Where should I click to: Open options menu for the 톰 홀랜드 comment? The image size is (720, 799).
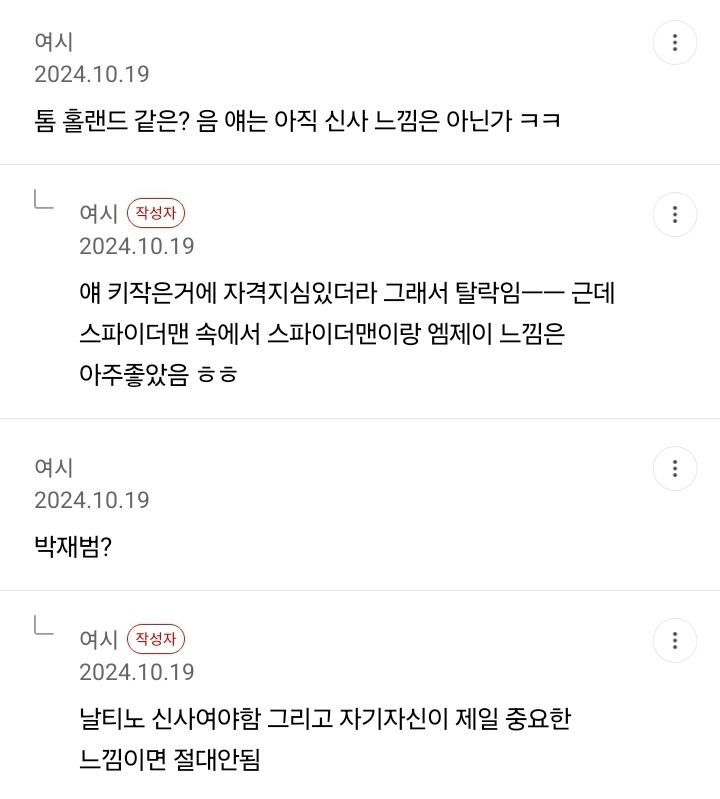pos(675,43)
